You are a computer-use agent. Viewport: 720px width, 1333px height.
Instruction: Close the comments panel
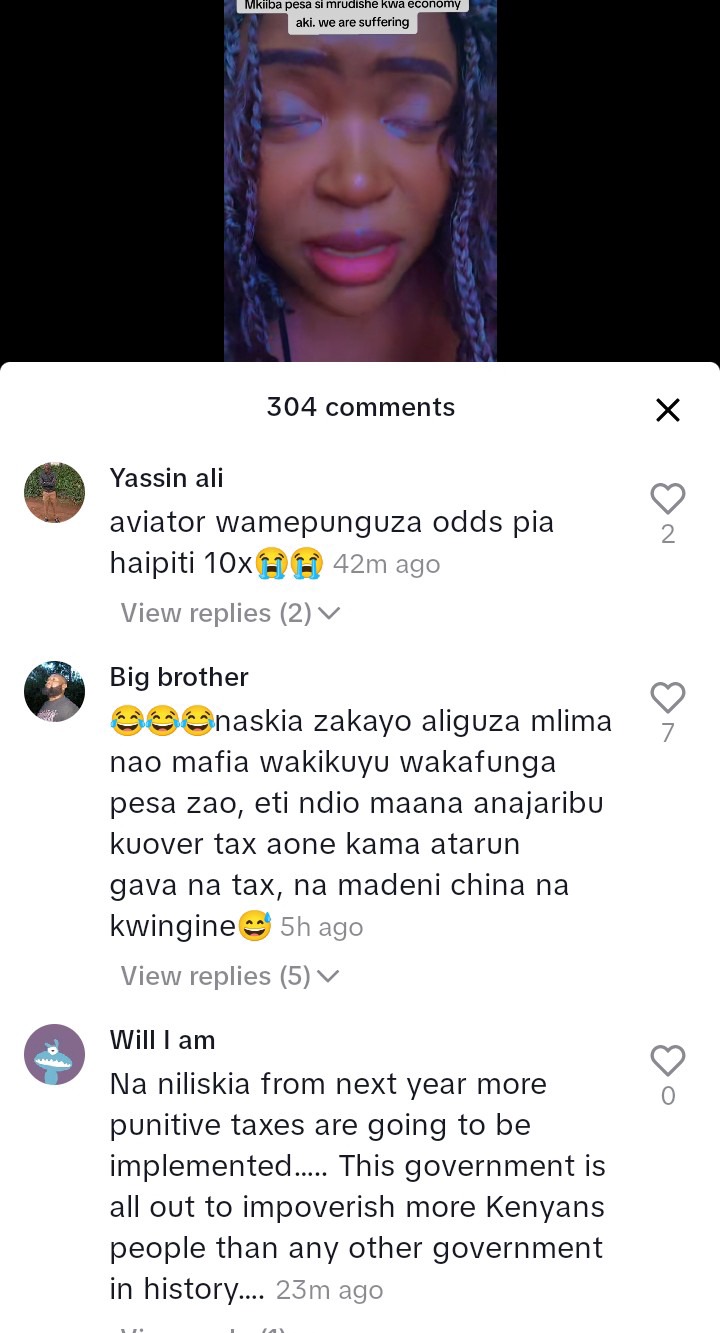click(x=667, y=409)
